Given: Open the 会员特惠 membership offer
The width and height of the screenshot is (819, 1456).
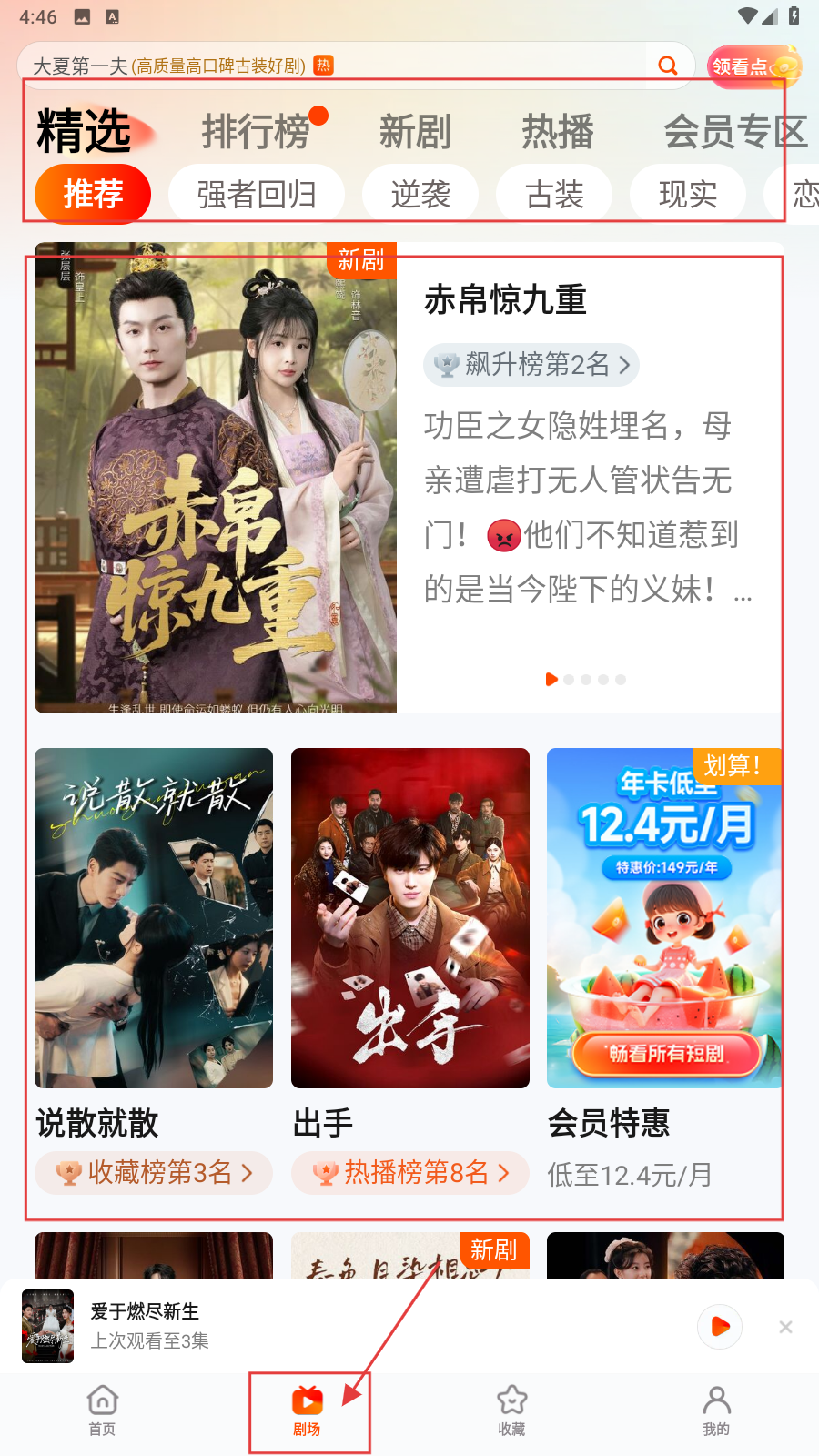Looking at the screenshot, I should 664,917.
